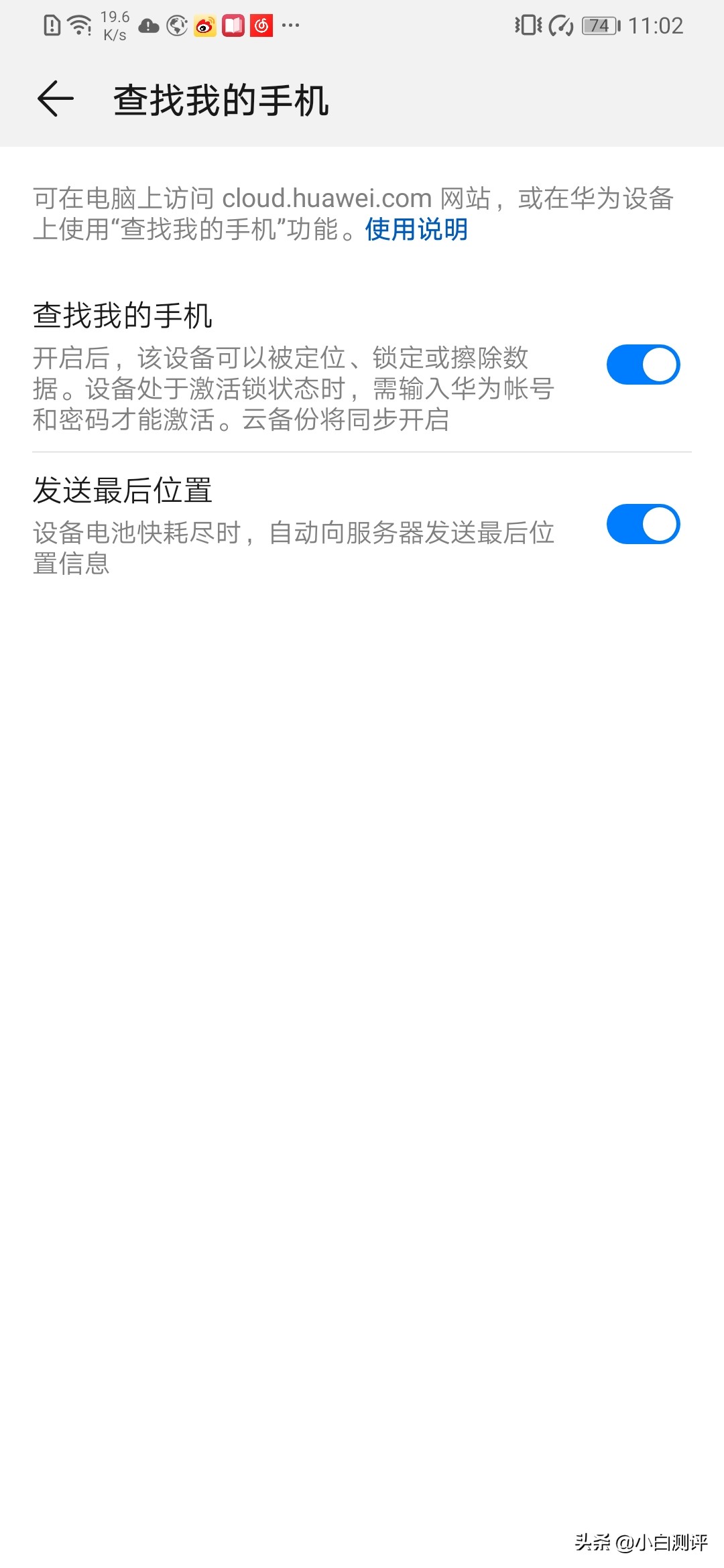Open 使用说明 link
The height and width of the screenshot is (1568, 724).
(x=416, y=231)
